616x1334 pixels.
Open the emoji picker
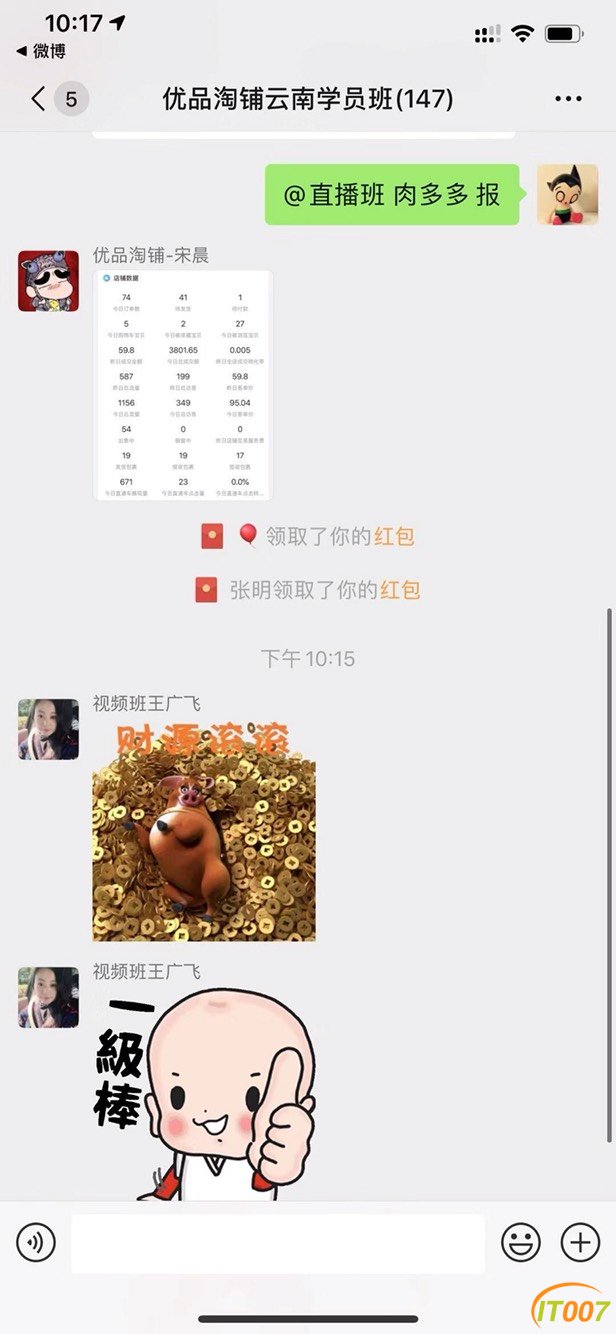pyautogui.click(x=520, y=1243)
